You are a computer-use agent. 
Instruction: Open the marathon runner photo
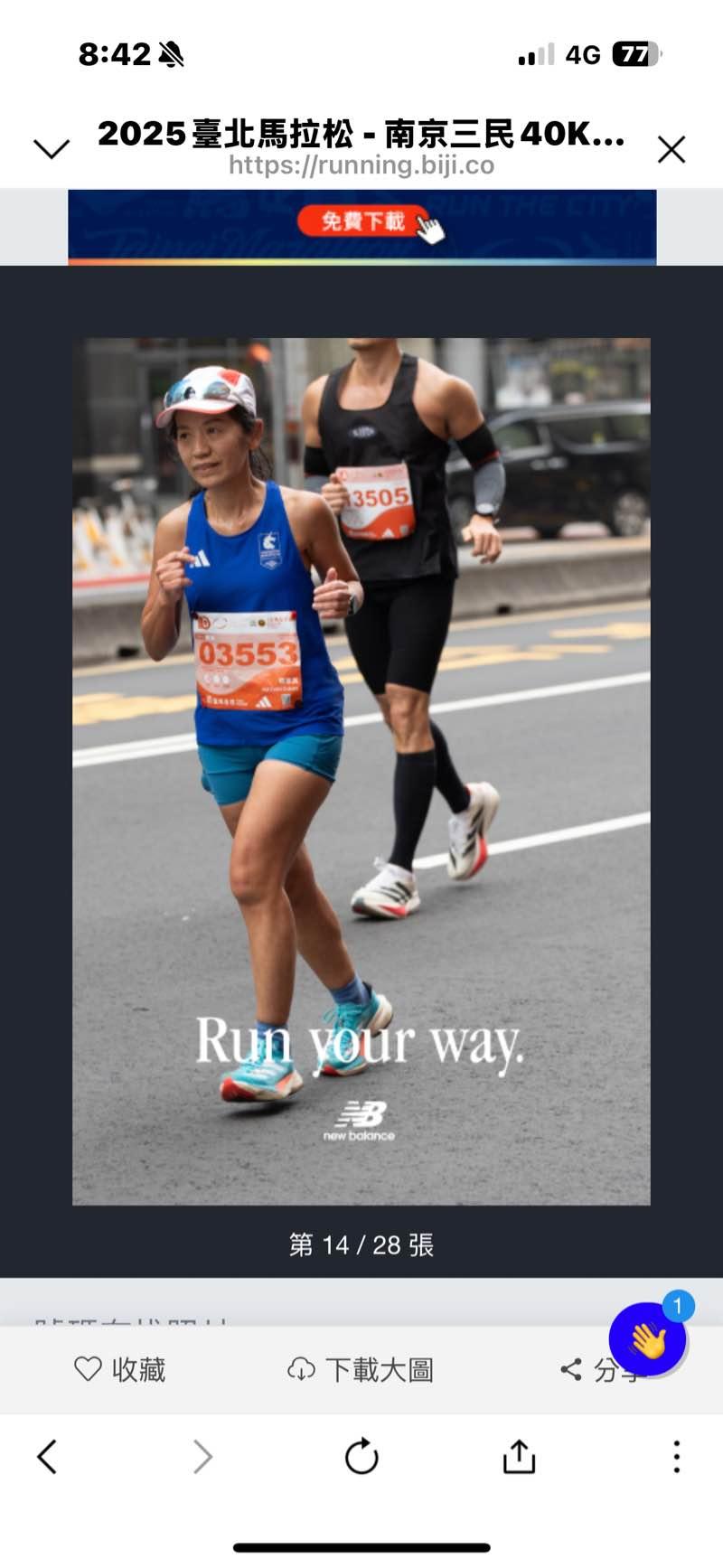tap(361, 771)
